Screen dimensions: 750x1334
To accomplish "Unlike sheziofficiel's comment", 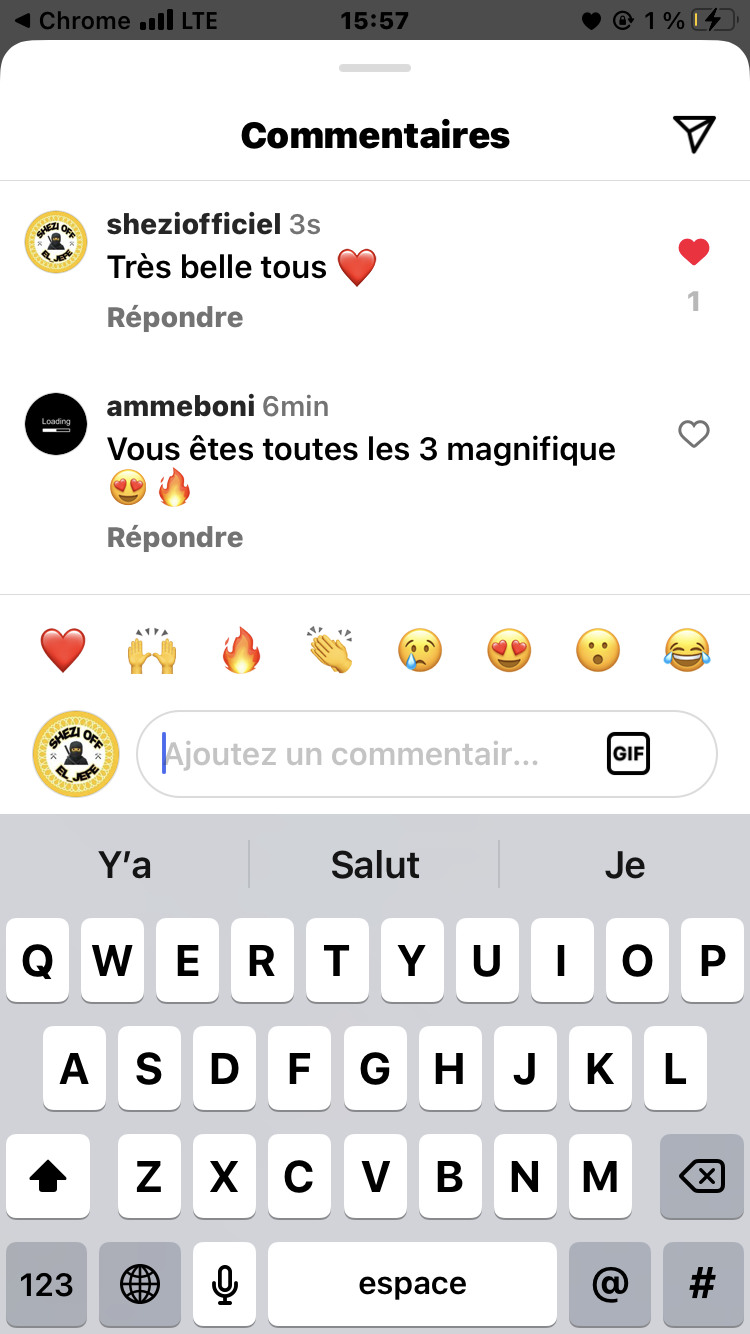I will [x=693, y=253].
